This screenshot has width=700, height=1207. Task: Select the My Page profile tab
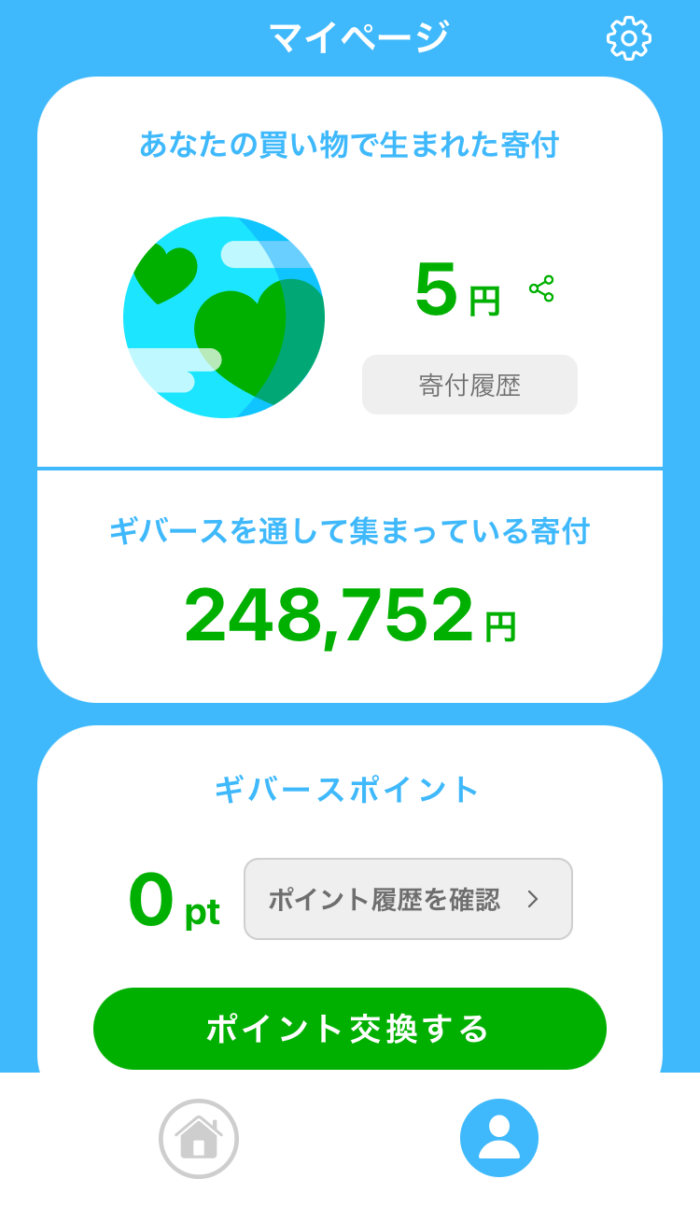(x=499, y=1138)
